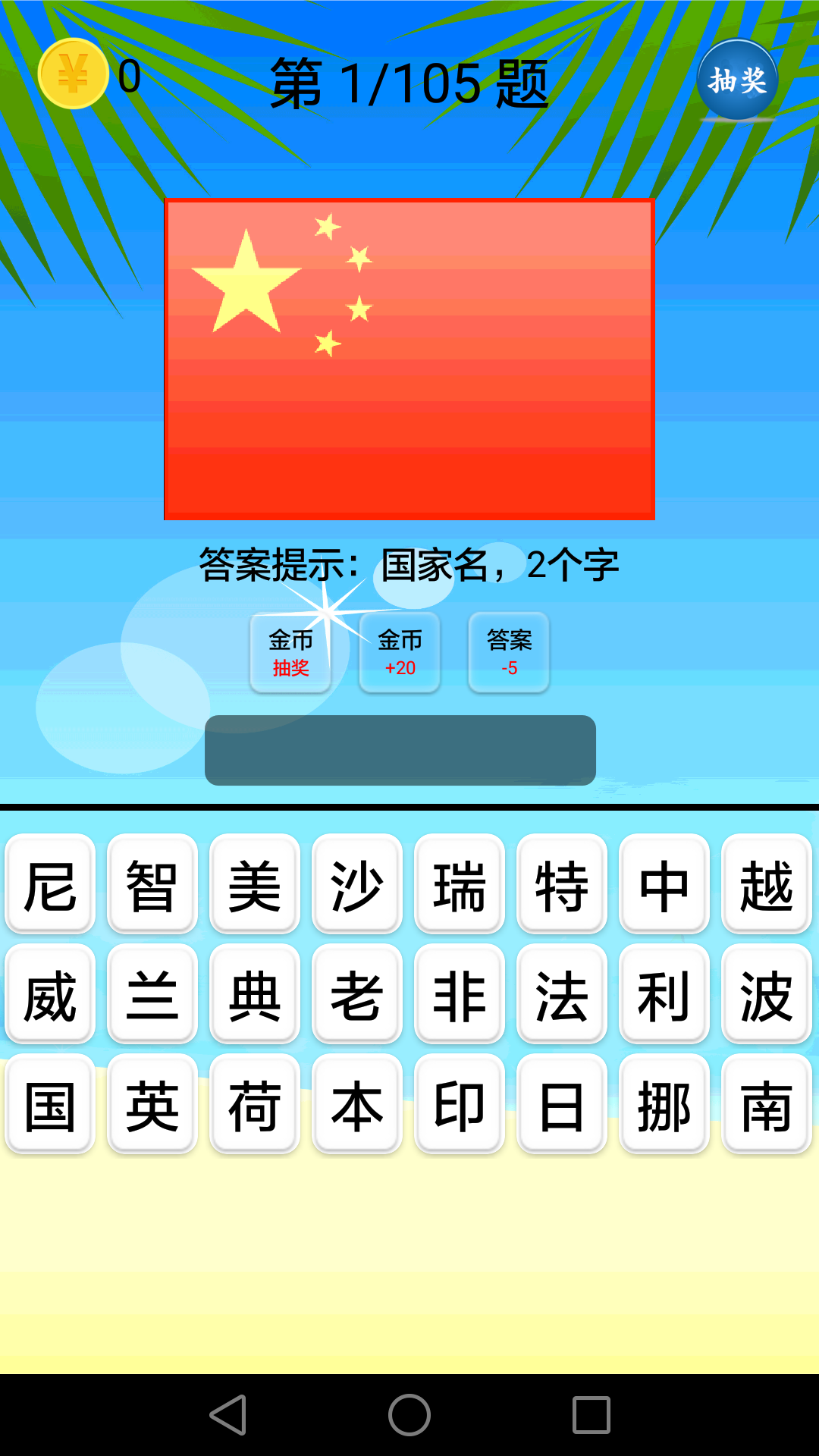Pick the character tile 威
819x1456 pixels.
[x=49, y=996]
